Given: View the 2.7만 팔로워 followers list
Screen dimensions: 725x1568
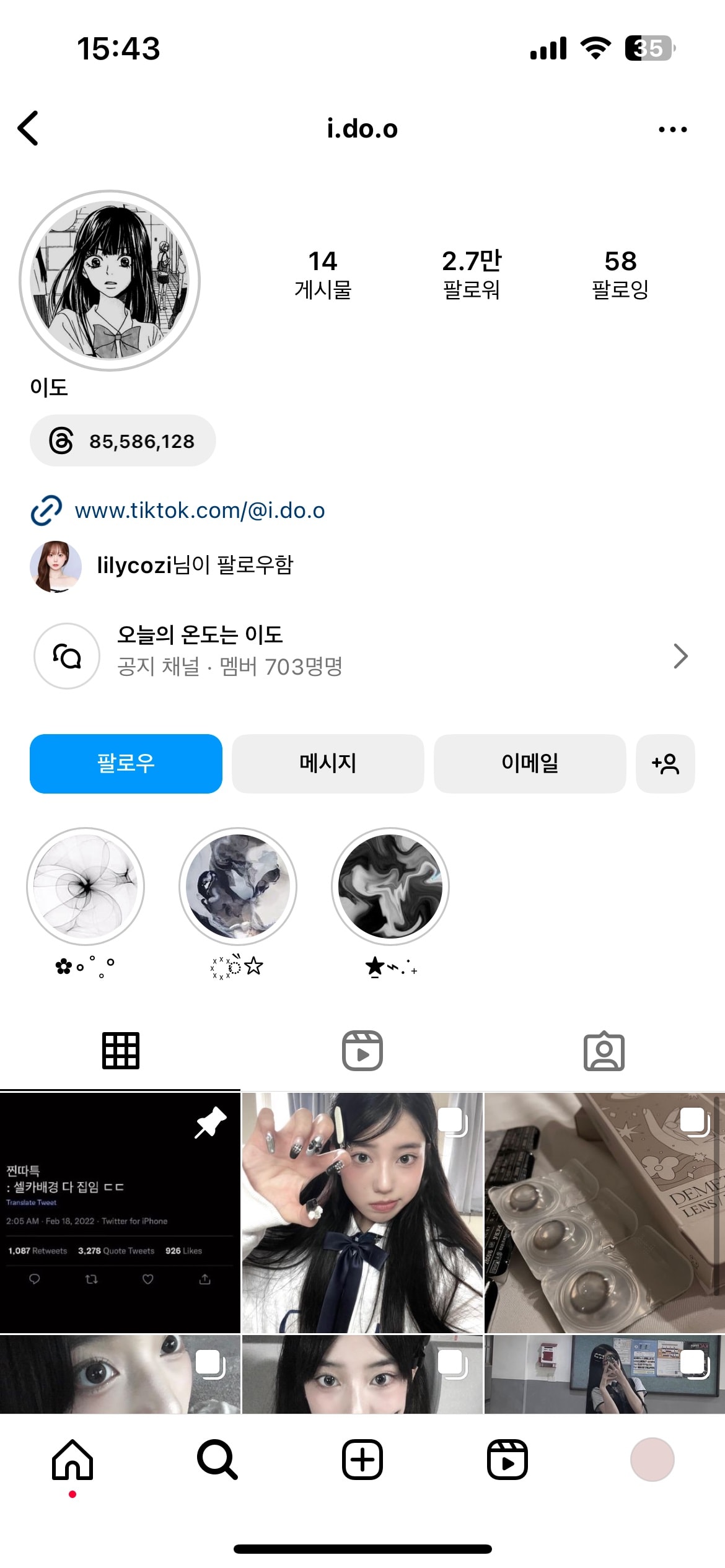Looking at the screenshot, I should click(471, 274).
